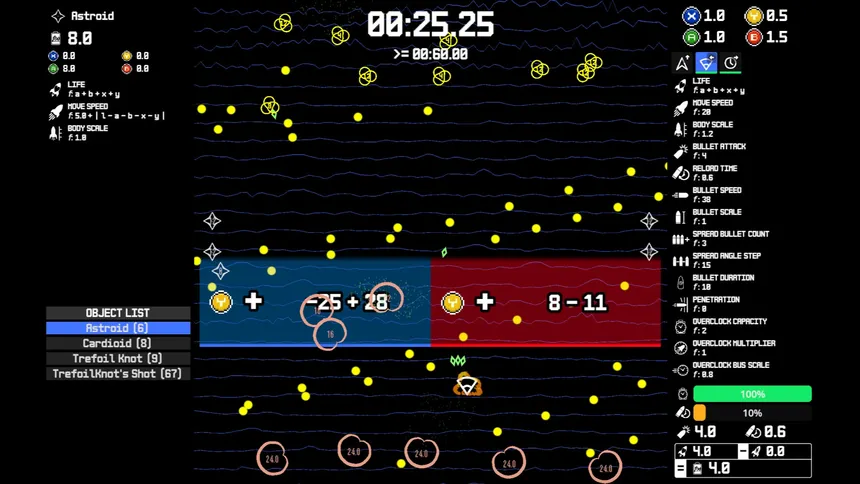This screenshot has width=860, height=484.
Task: Pick the red 8 − 11 coin gate
Action: click(546, 302)
